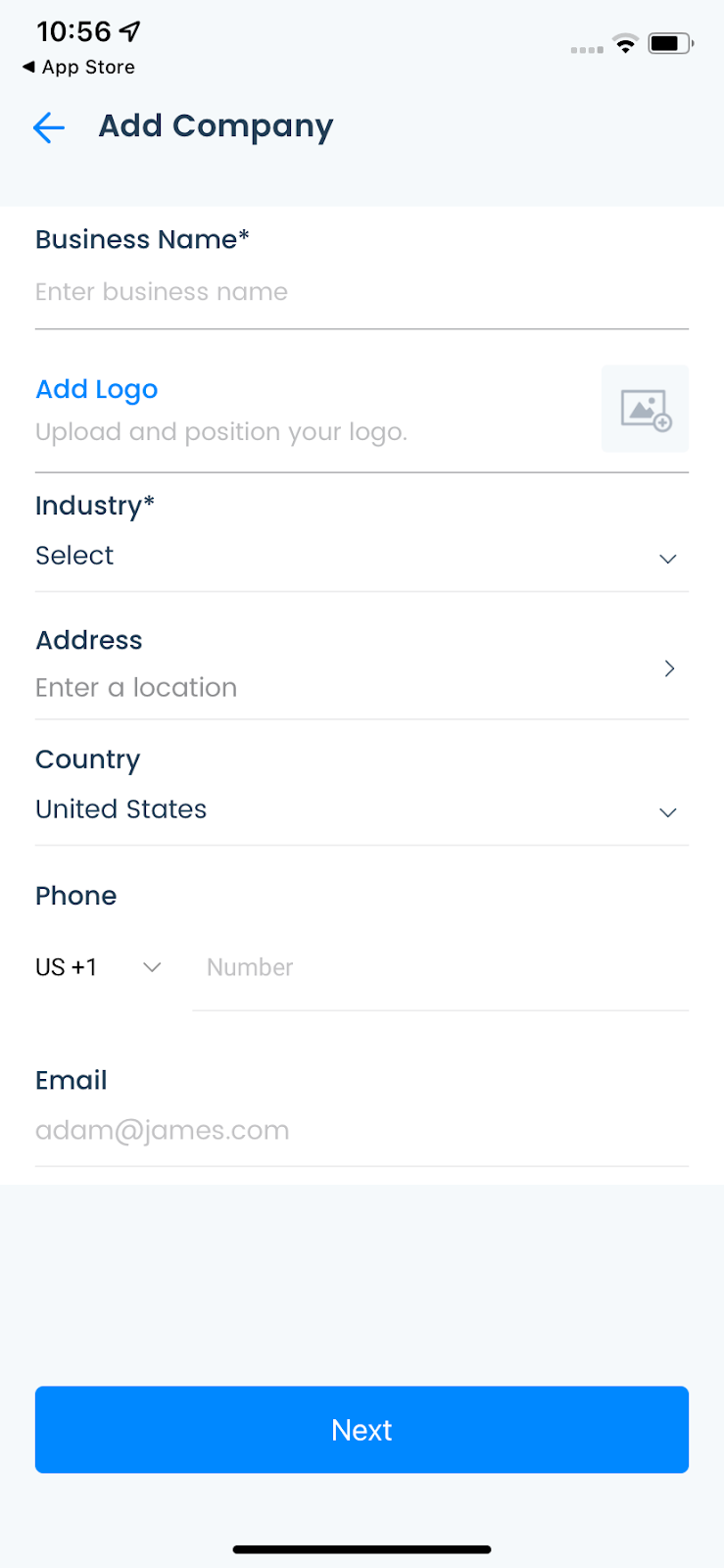Go back from Add Company

[x=49, y=127]
